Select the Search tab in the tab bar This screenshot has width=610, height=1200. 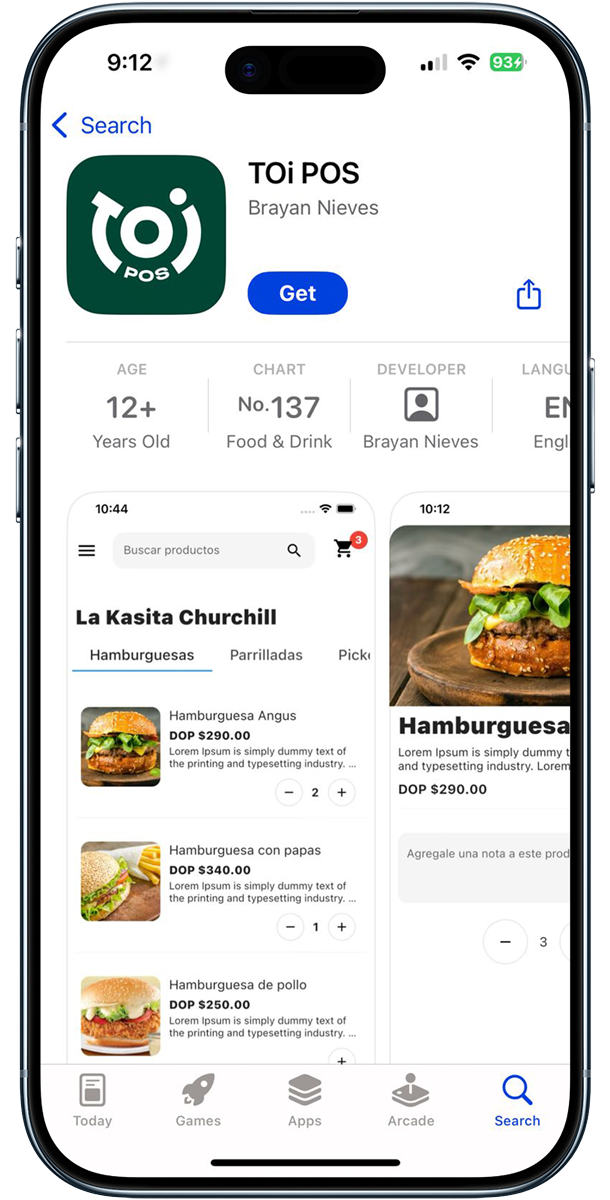point(517,1100)
